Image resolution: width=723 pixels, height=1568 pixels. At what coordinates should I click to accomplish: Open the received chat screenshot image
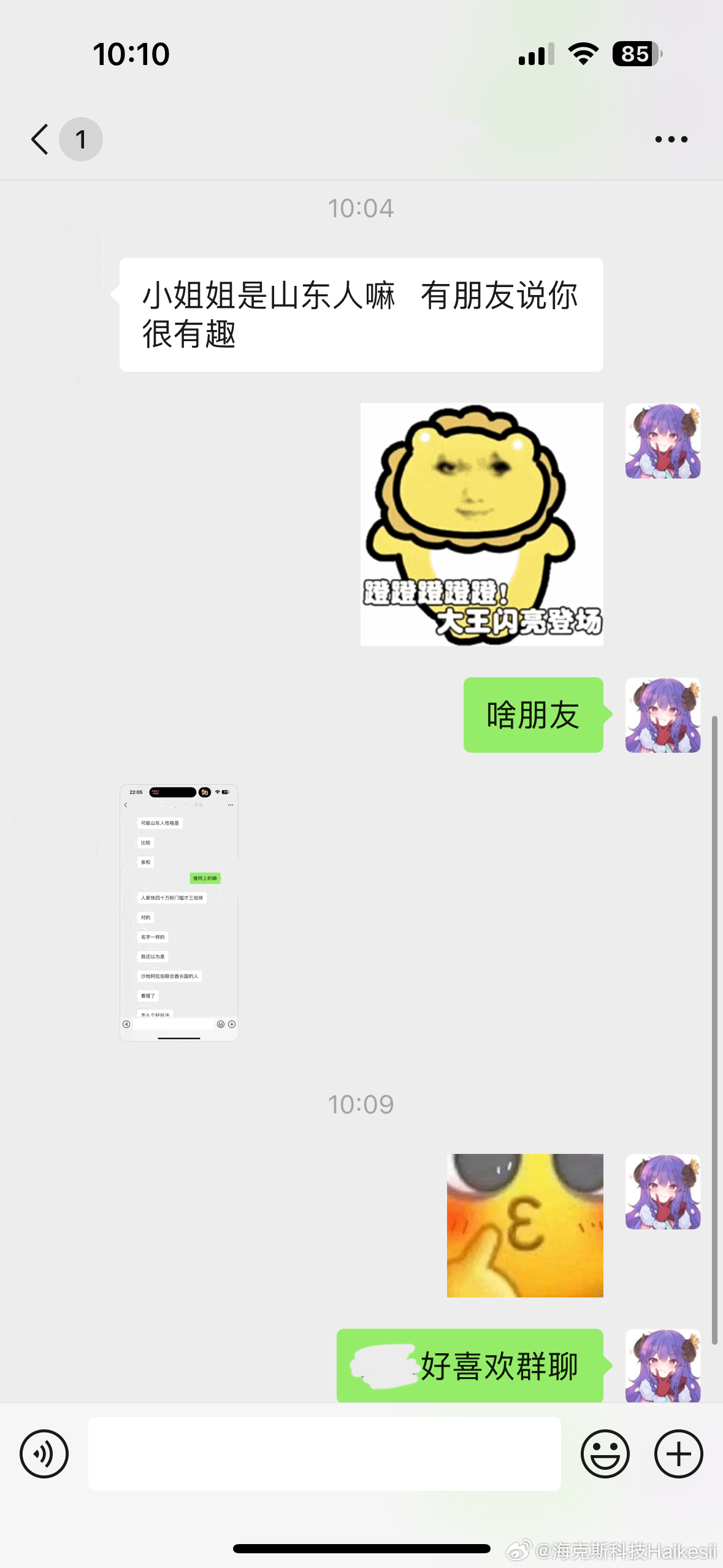[178, 912]
